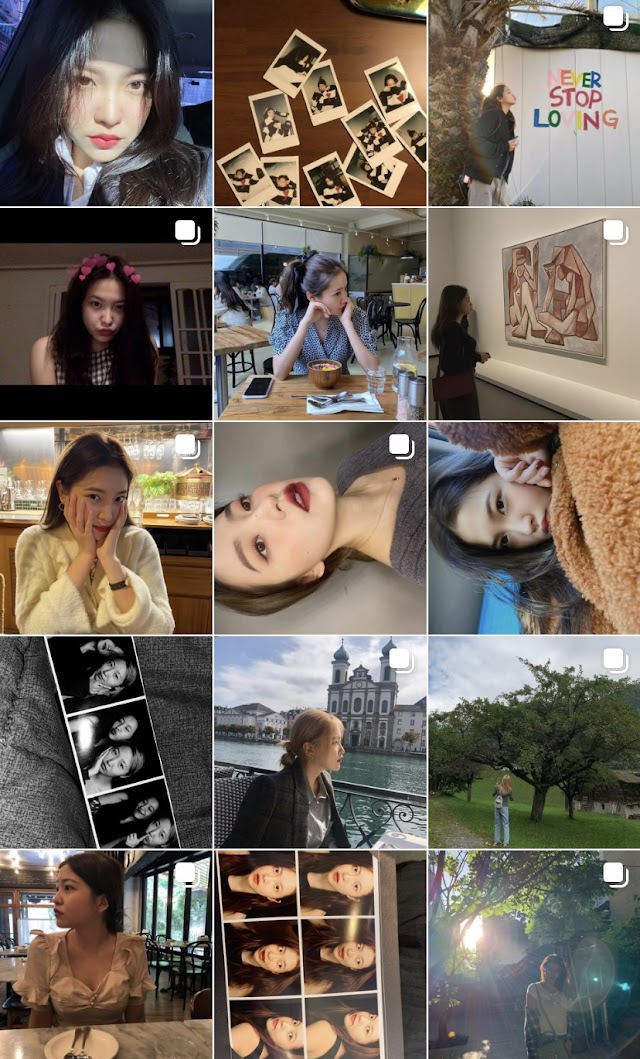This screenshot has height=1059, width=640.
Task: Open the black-and-white photo booth strip post
Action: 105,741
